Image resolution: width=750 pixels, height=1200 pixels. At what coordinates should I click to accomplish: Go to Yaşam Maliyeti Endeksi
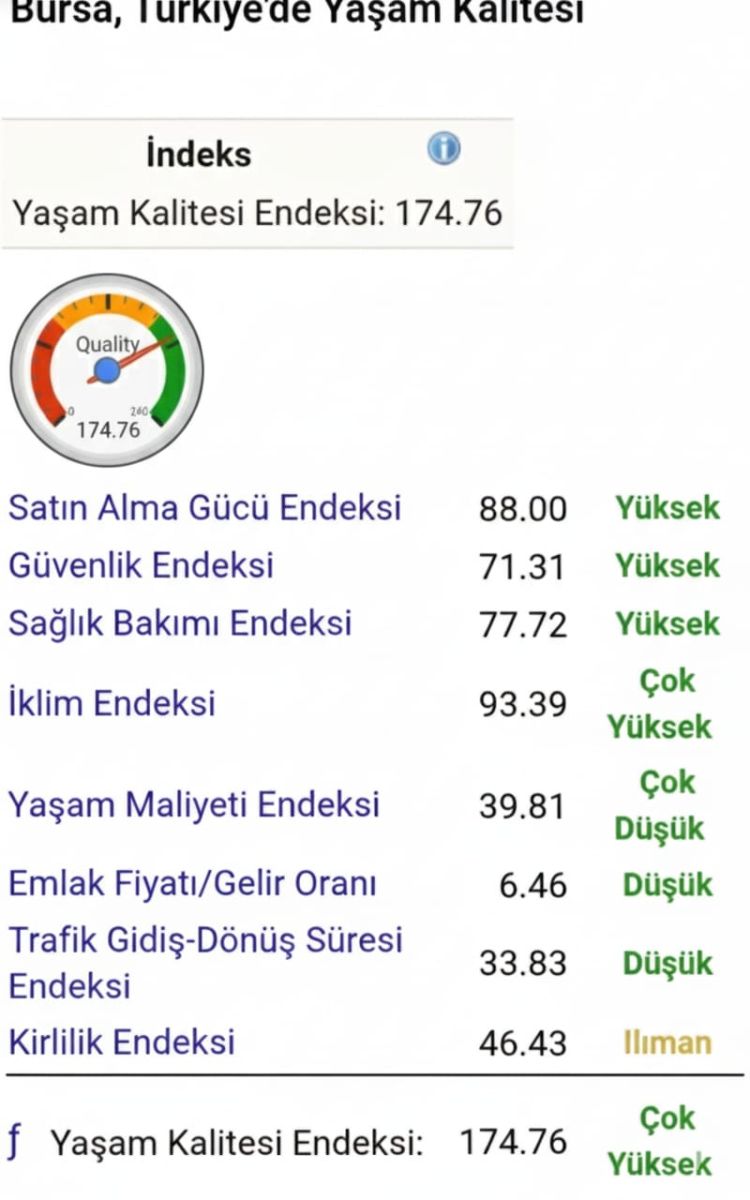tap(194, 804)
